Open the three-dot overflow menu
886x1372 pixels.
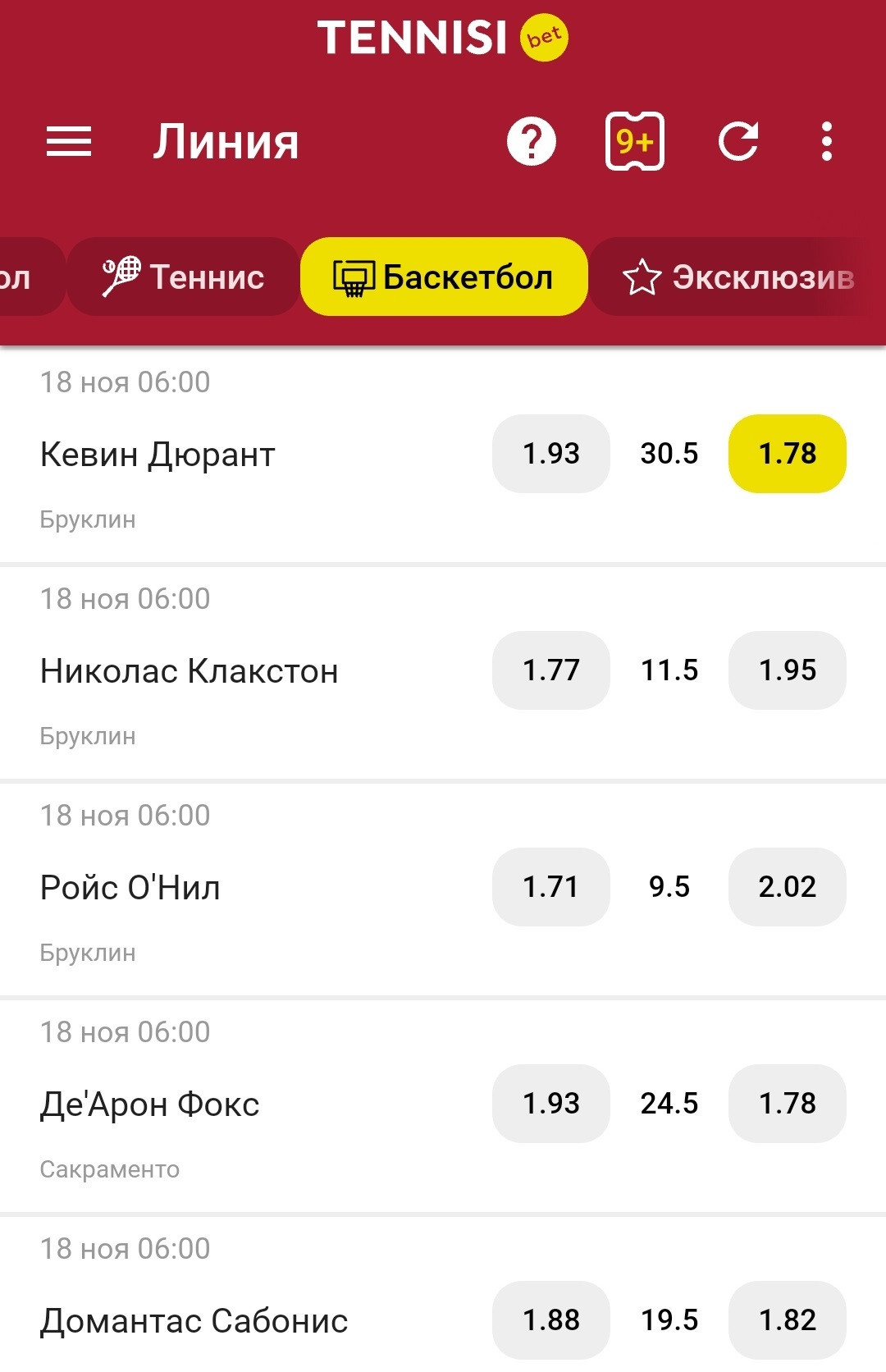(x=827, y=141)
